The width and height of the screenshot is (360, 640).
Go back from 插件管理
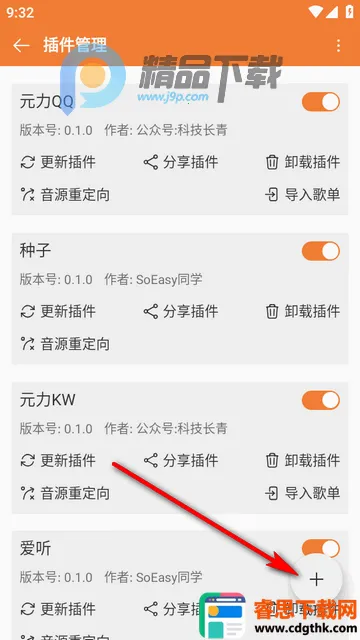tap(21, 45)
